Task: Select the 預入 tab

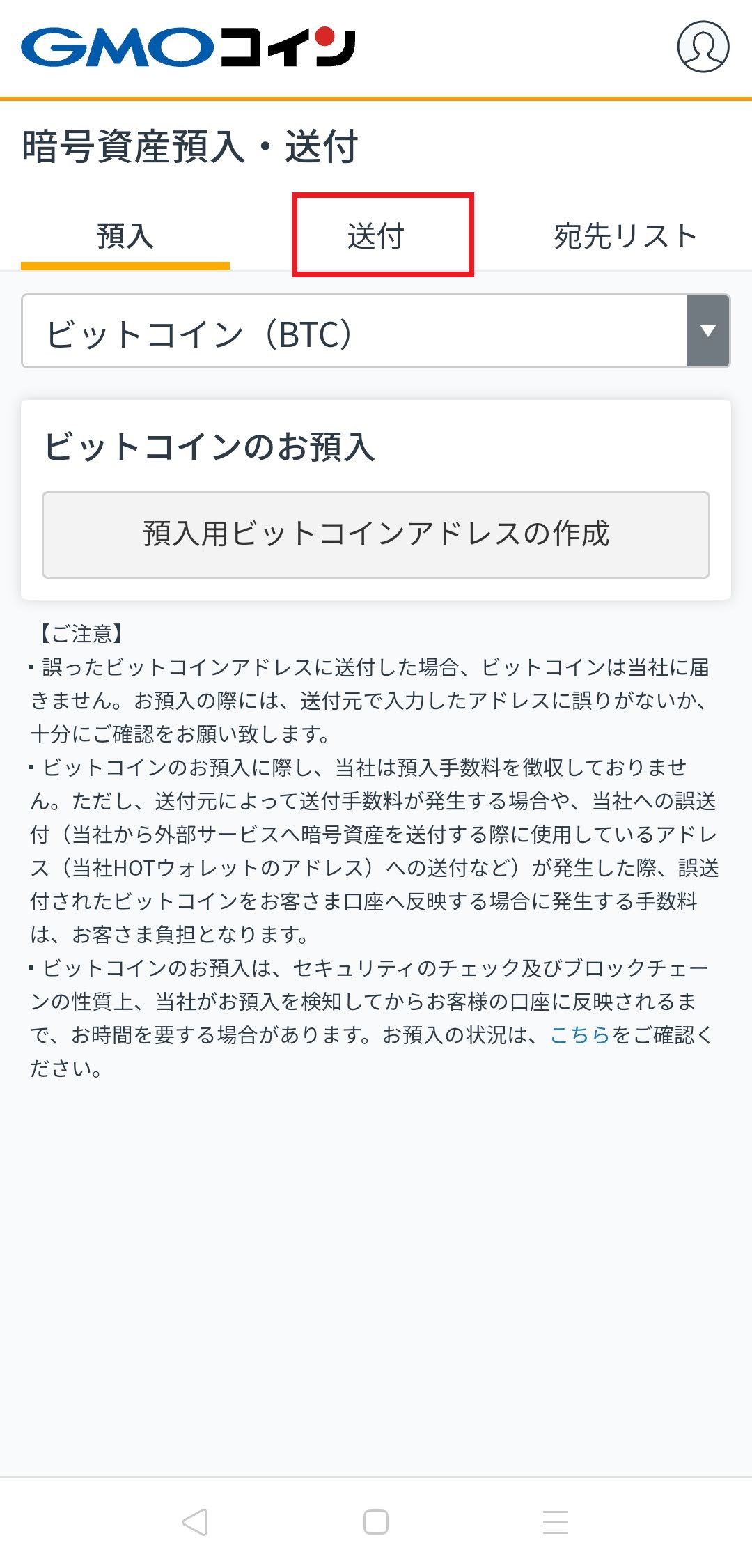Action: coord(125,235)
